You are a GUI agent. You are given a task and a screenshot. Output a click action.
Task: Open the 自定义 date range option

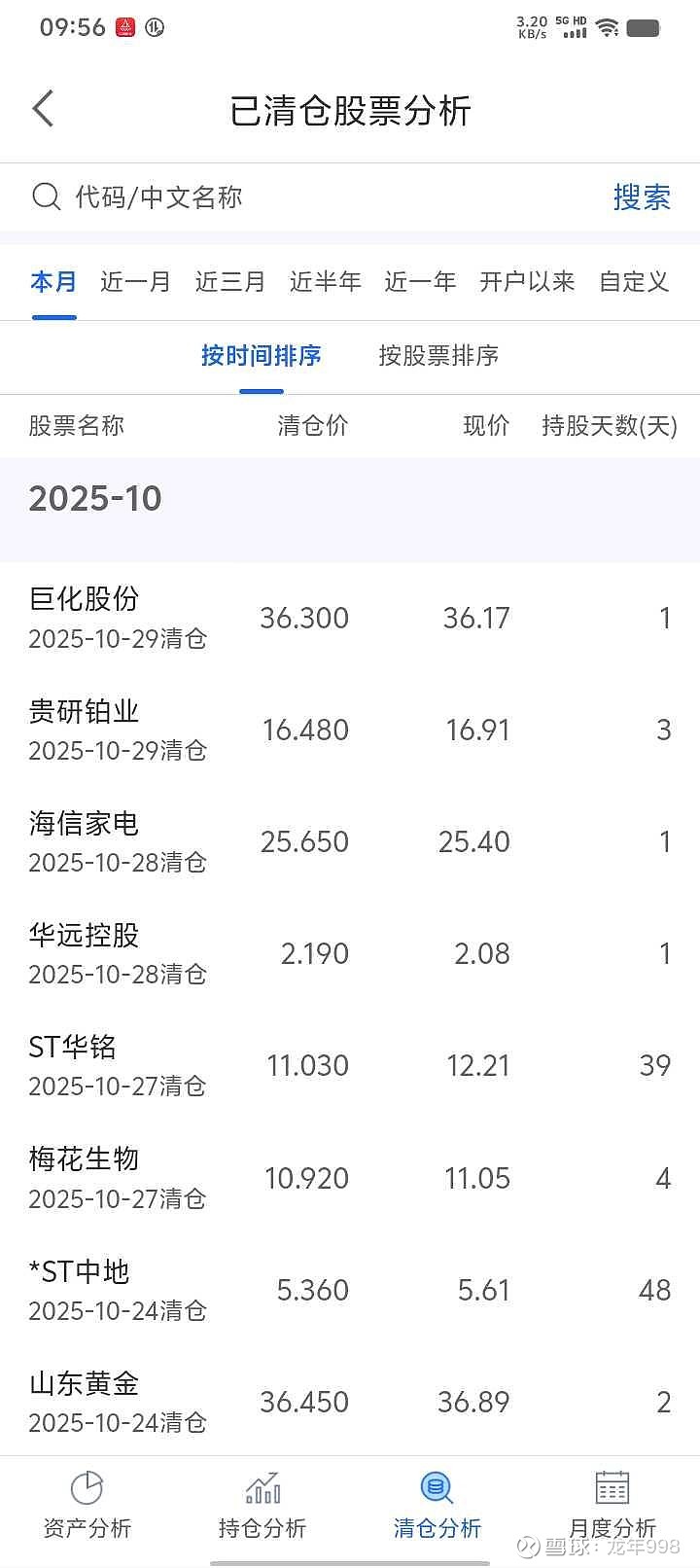coord(632,282)
